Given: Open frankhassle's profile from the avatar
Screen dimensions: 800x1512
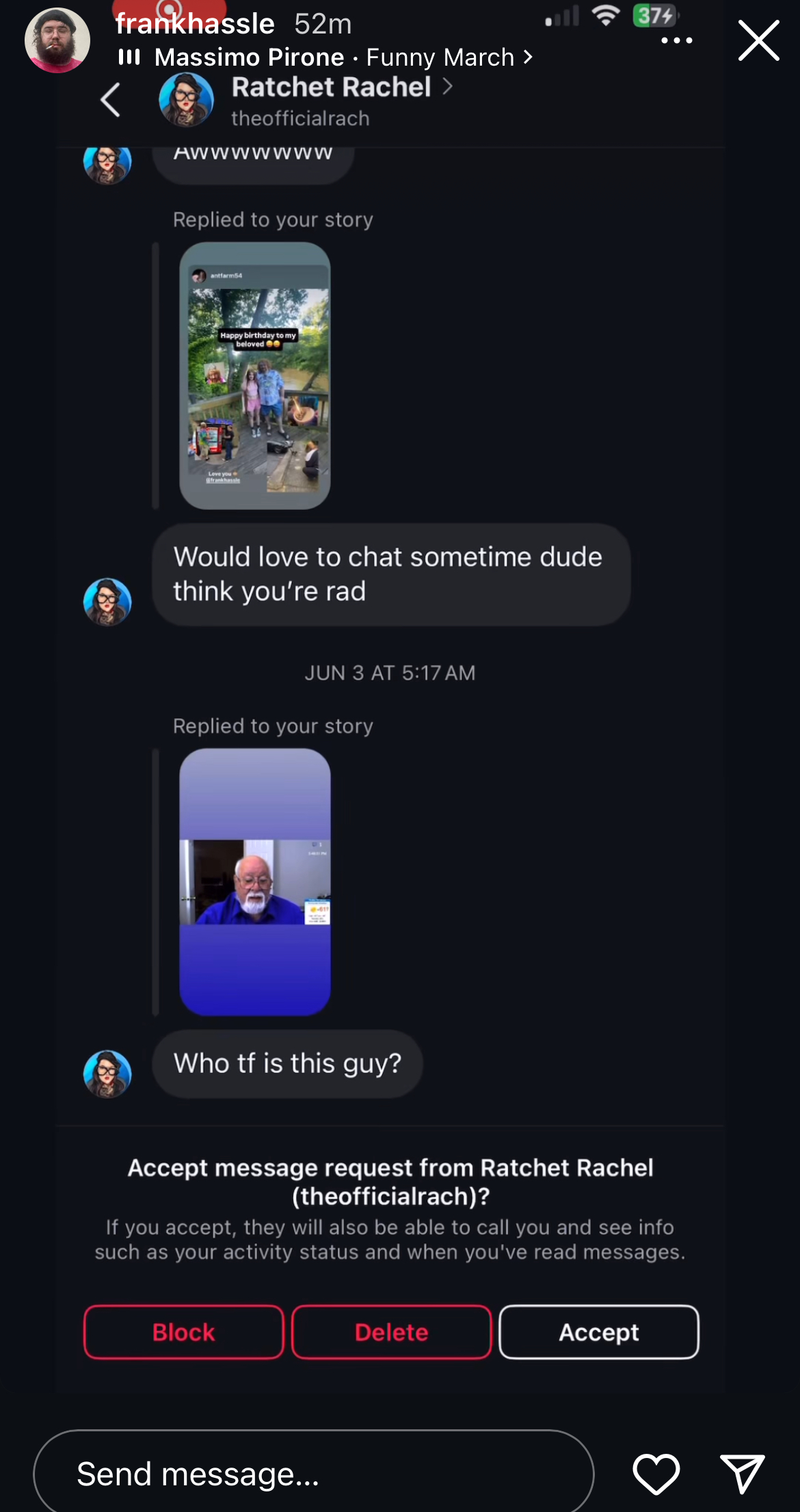Looking at the screenshot, I should click(57, 40).
